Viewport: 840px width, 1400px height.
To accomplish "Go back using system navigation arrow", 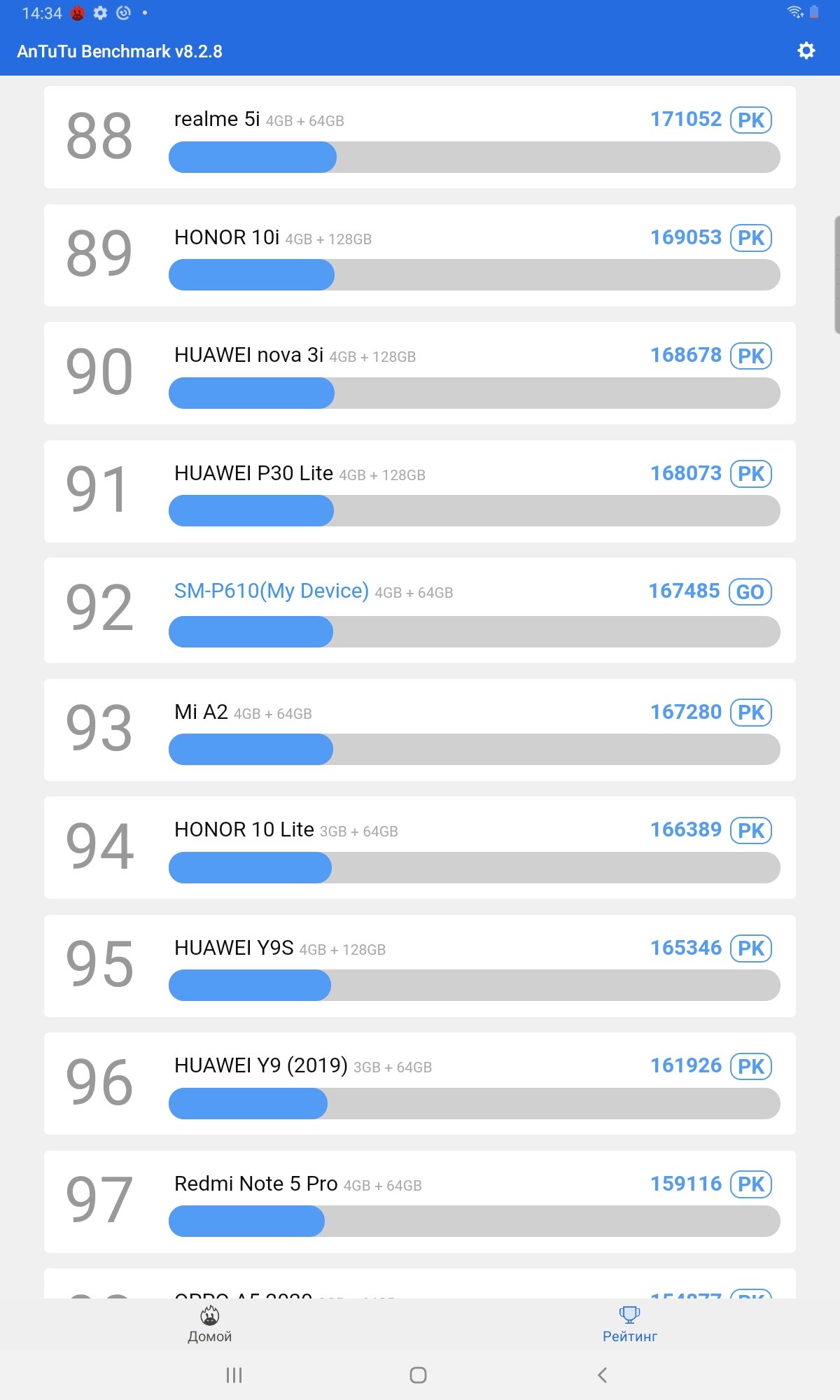I will [x=602, y=1375].
